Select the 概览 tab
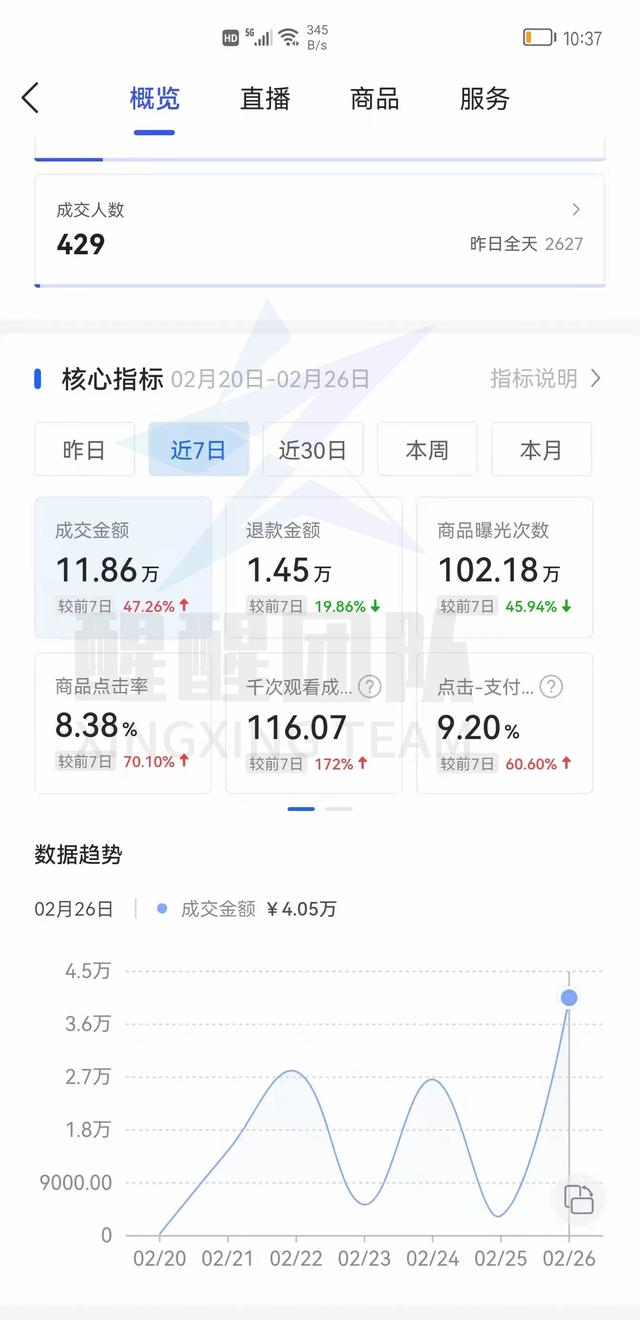The height and width of the screenshot is (1320, 640). (x=154, y=99)
